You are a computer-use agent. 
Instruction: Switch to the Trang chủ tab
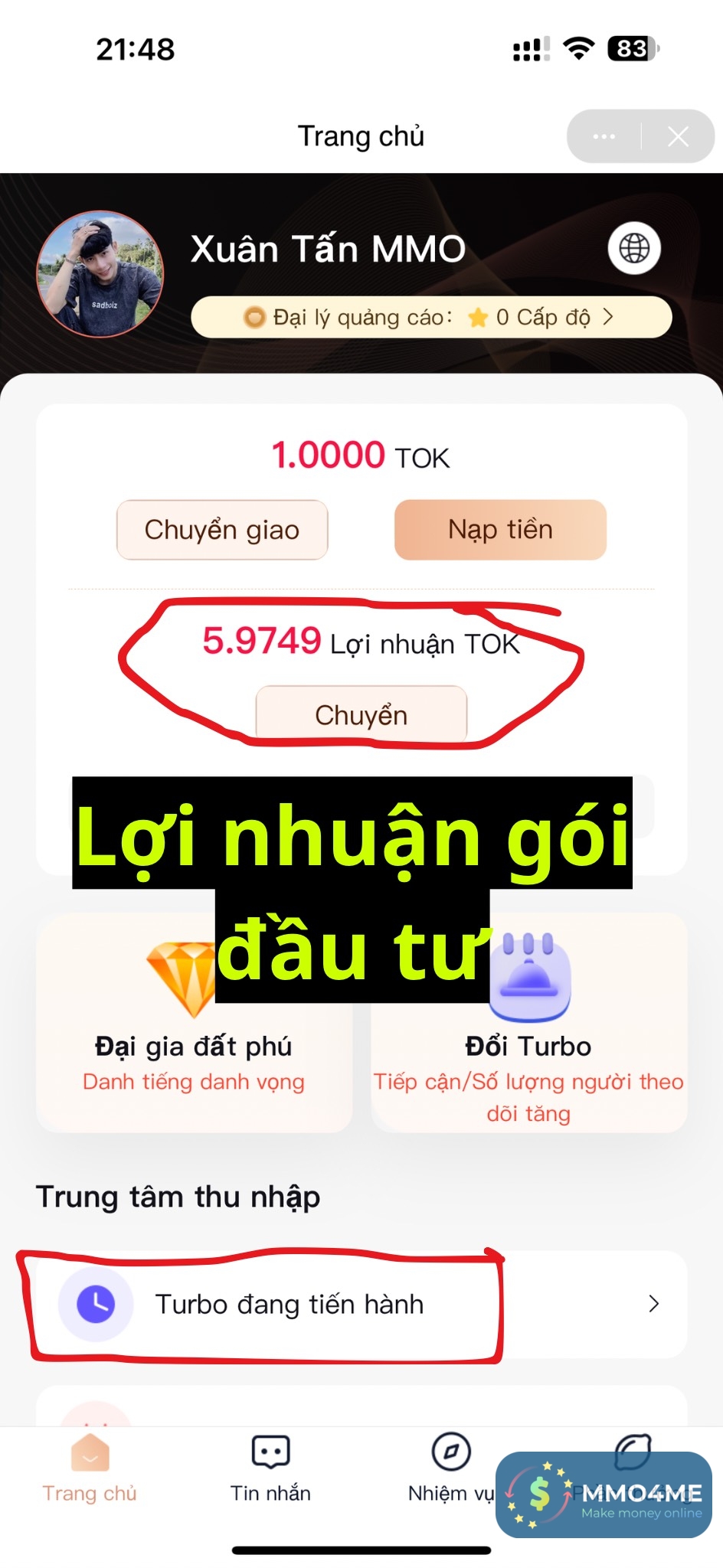point(90,1470)
